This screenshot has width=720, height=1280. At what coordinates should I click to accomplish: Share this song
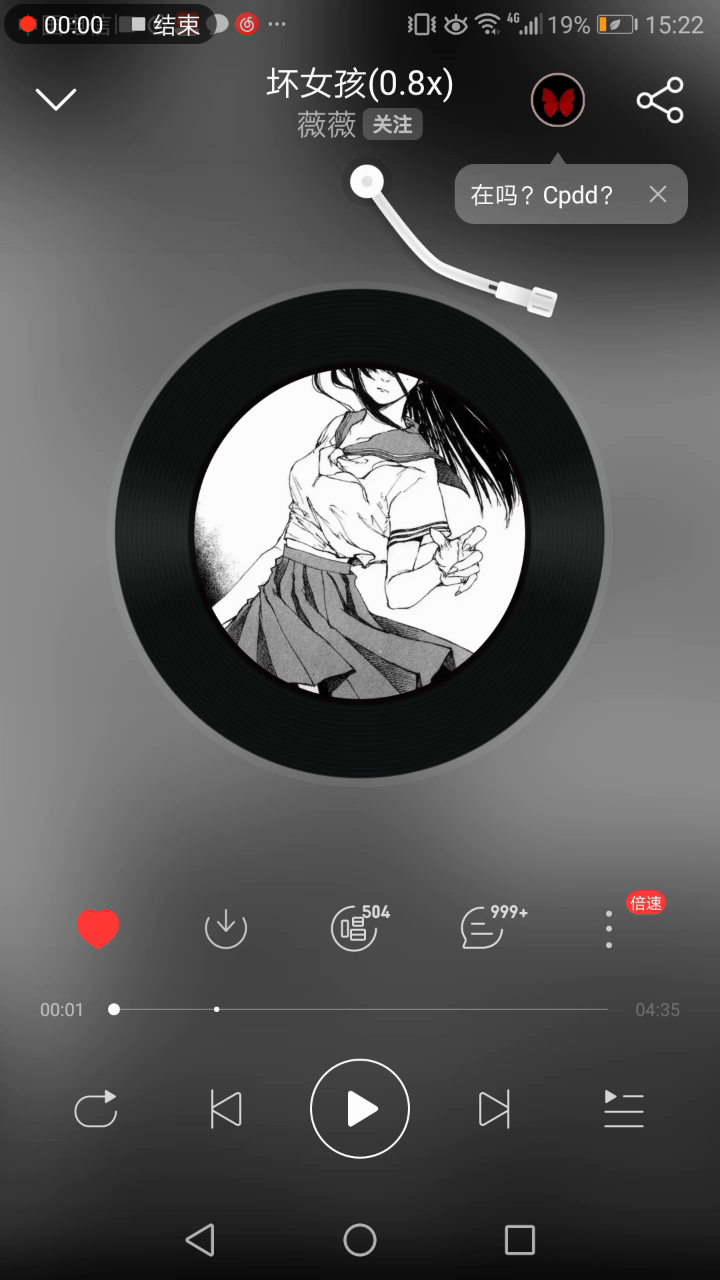click(660, 100)
